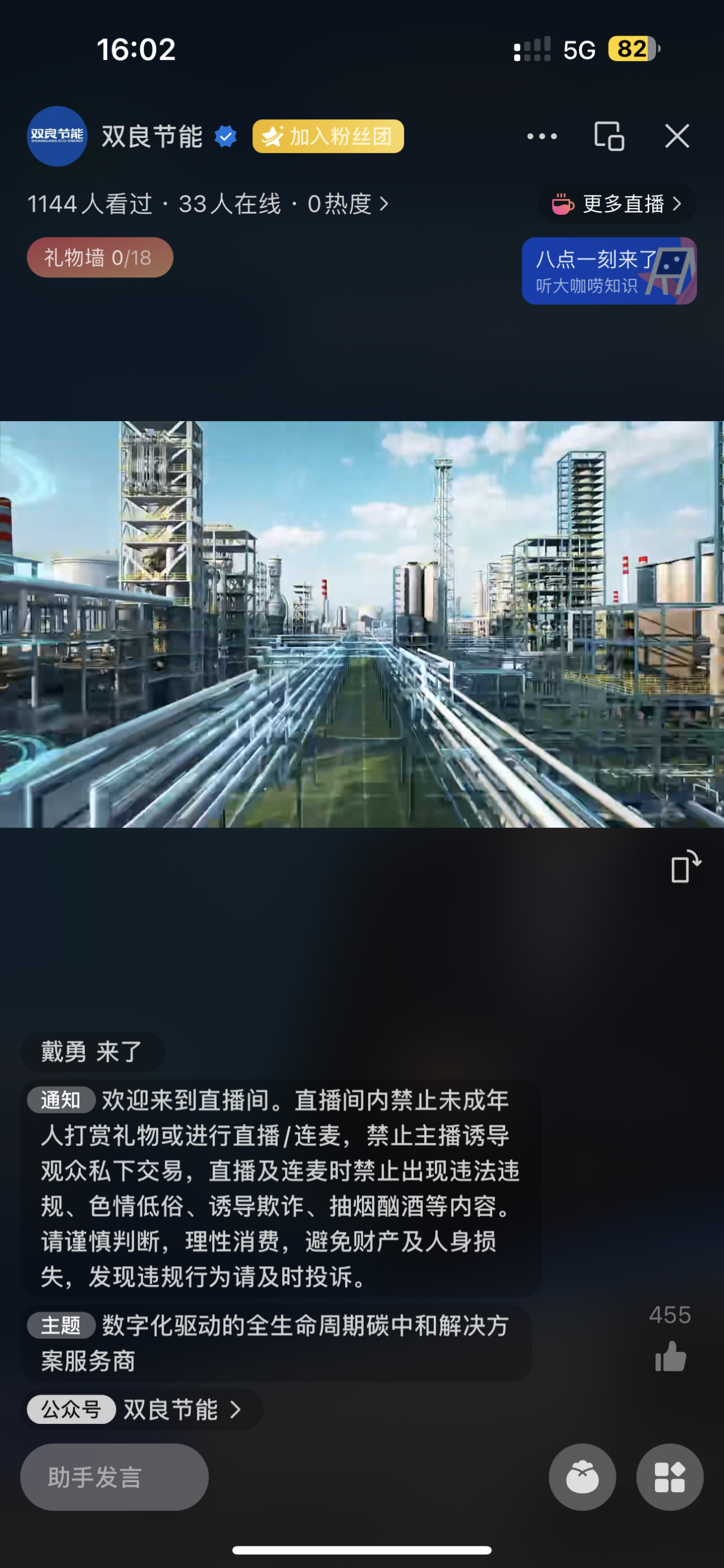The image size is (724, 1568).
Task: Tap the 助手发言 comment input box
Action: tap(114, 1478)
